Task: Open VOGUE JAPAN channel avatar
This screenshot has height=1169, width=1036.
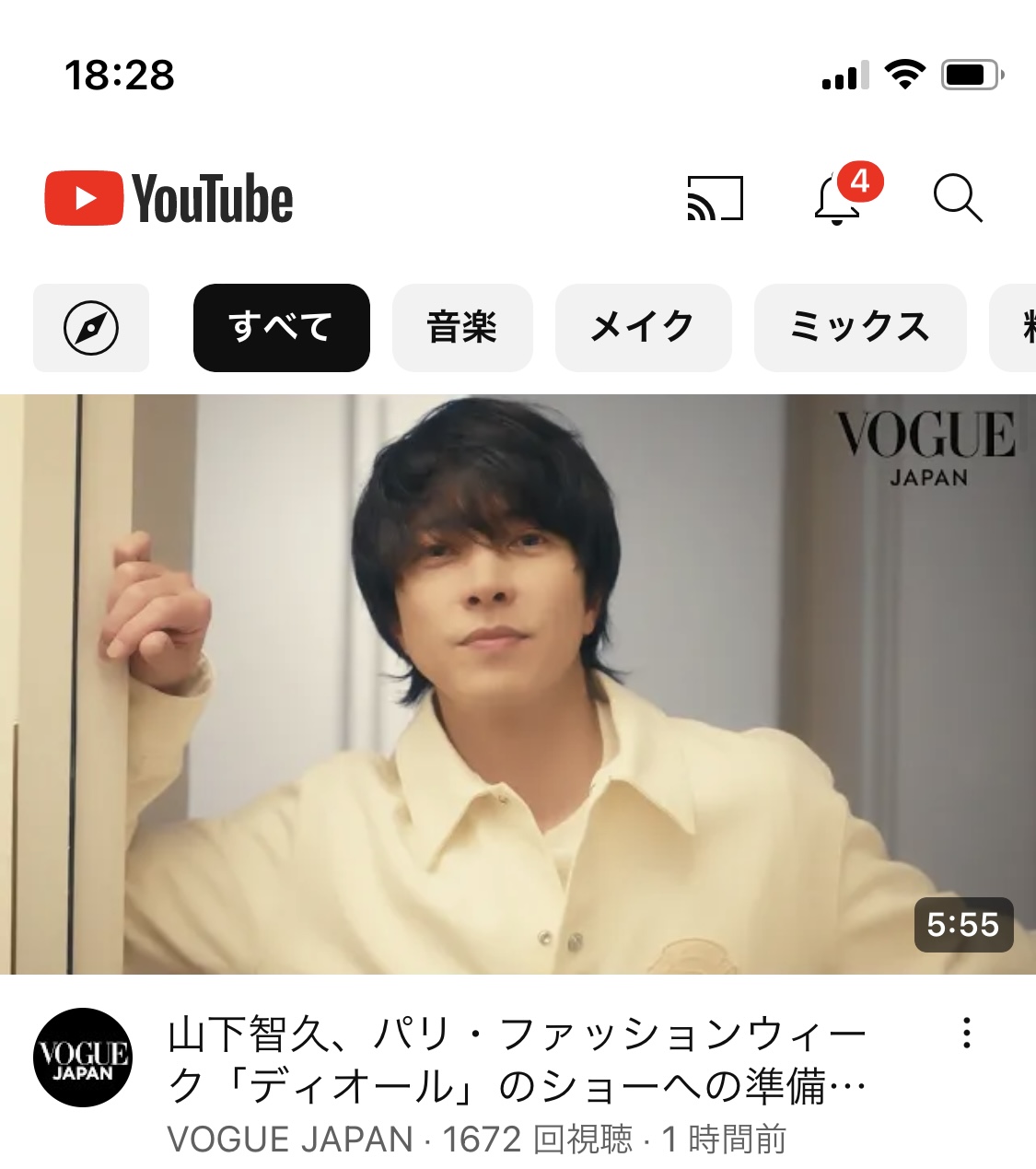Action: [x=83, y=1058]
